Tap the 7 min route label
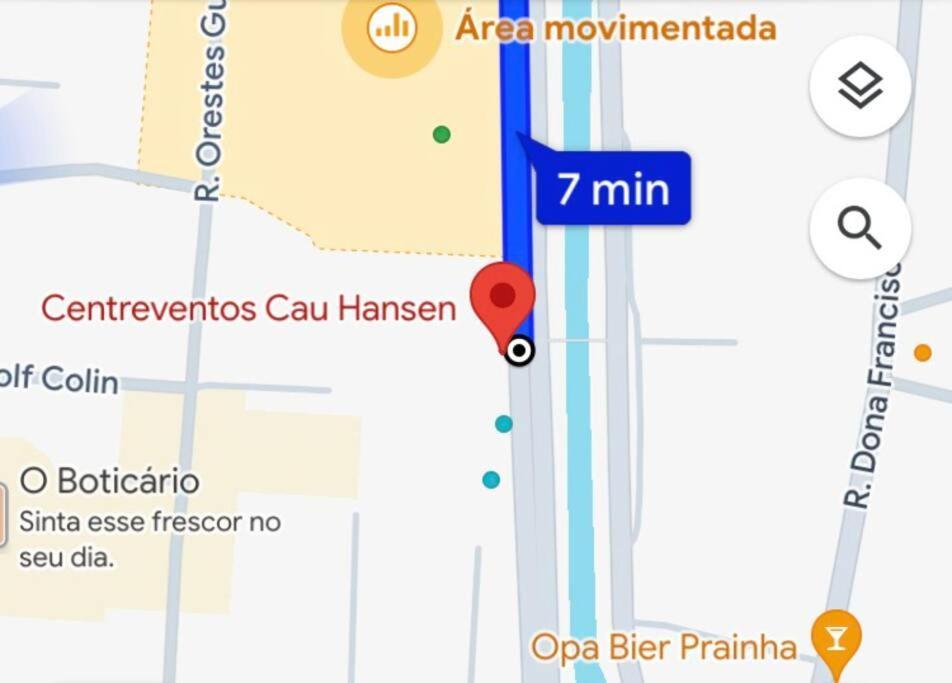This screenshot has width=952, height=683. tap(613, 189)
